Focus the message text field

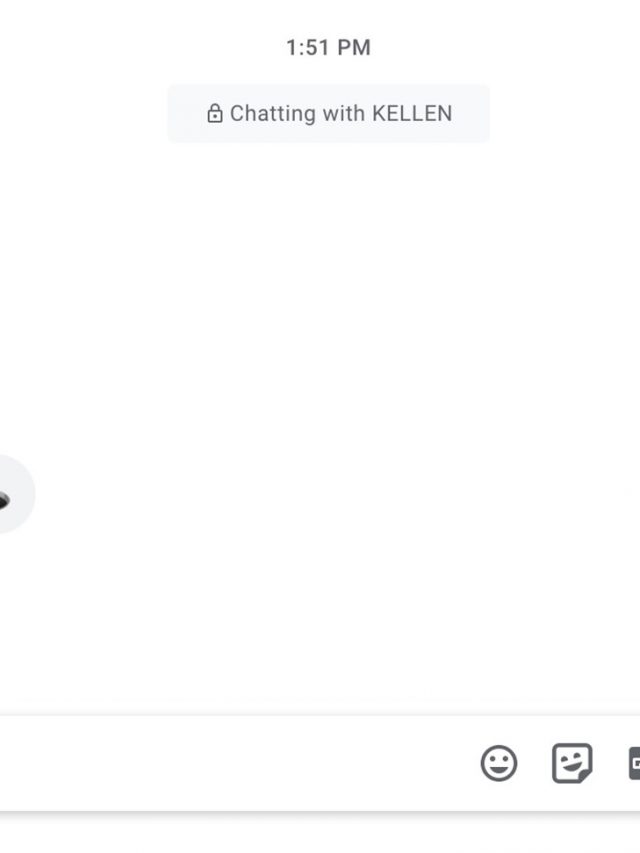[x=230, y=764]
